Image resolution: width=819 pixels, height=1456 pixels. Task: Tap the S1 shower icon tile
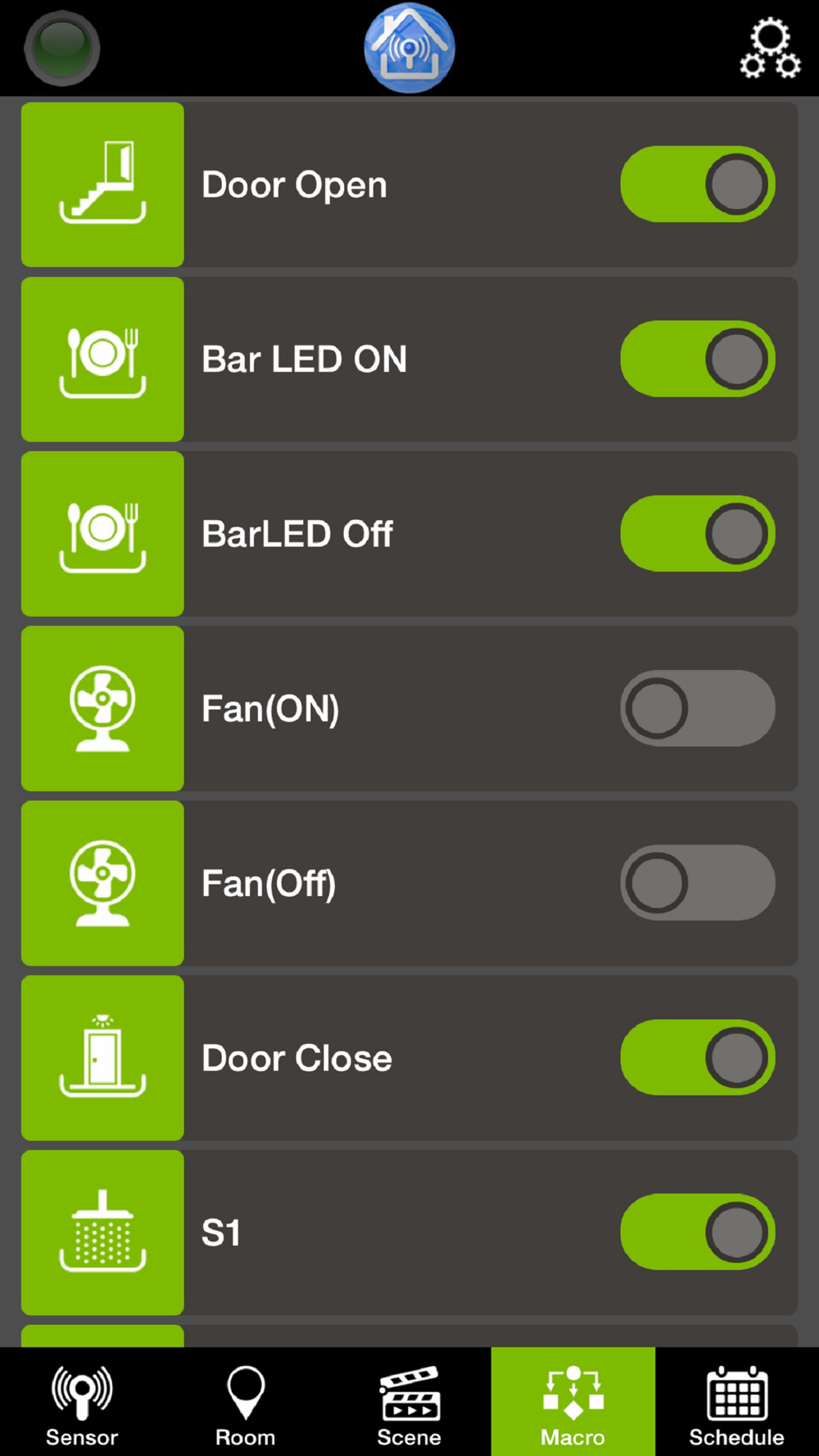point(102,1232)
